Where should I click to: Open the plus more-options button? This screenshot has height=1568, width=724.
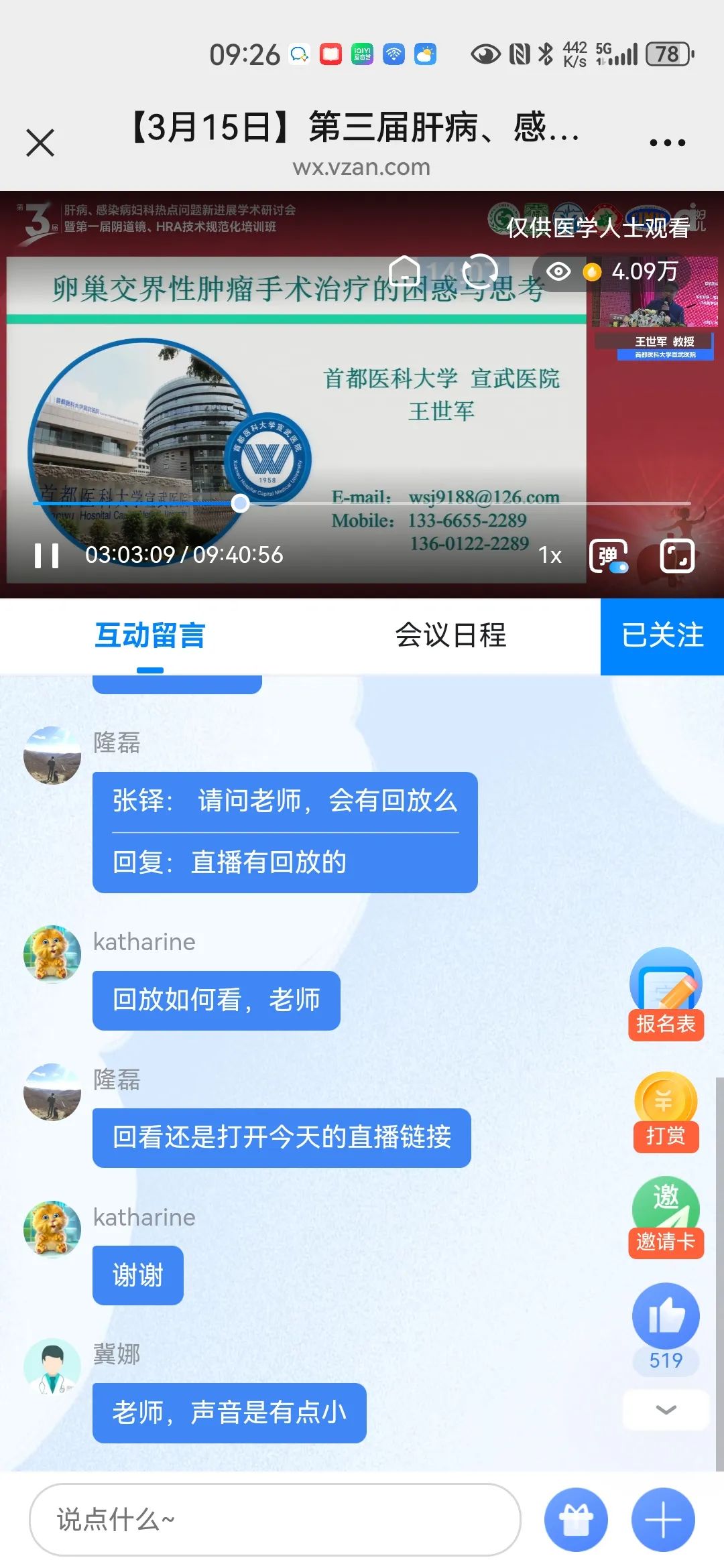pos(663,1520)
